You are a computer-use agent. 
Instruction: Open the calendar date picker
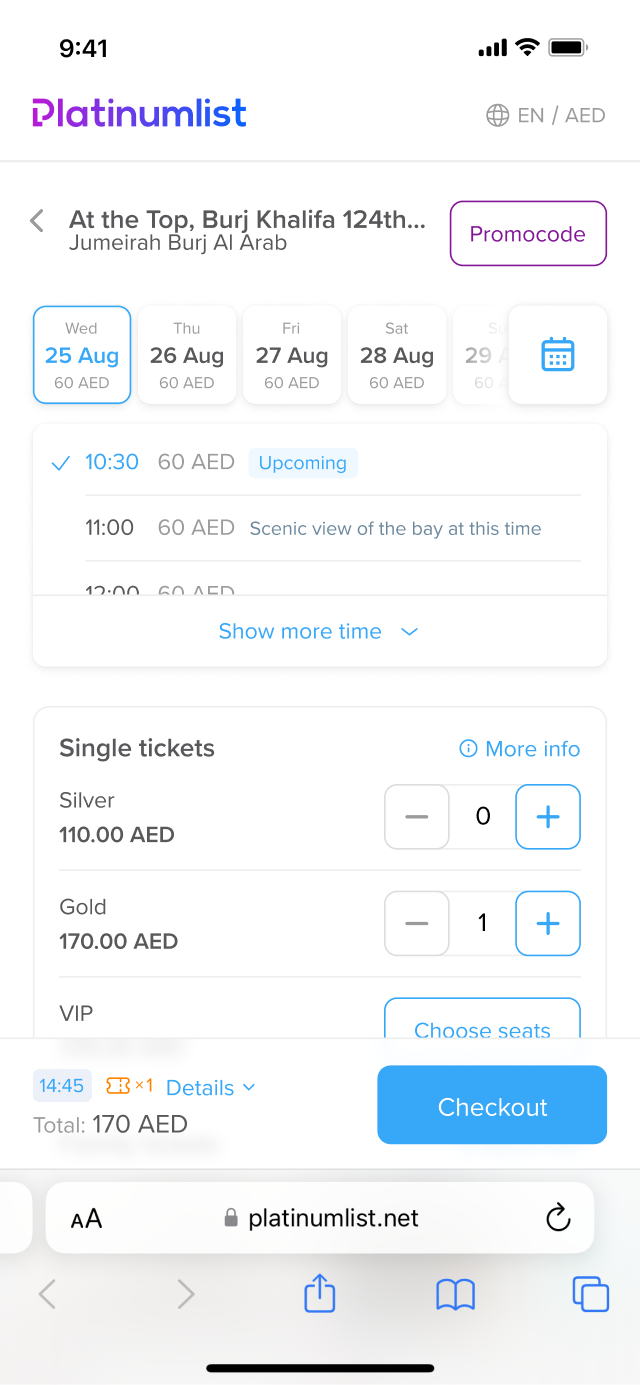tap(558, 355)
